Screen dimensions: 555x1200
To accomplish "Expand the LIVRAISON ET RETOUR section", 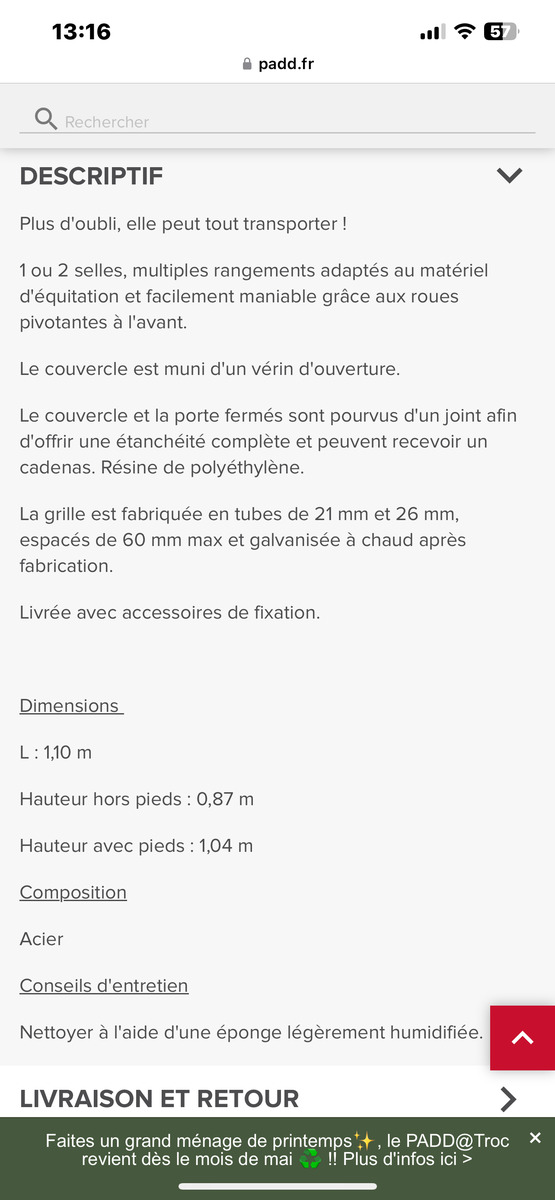I will (x=508, y=1099).
